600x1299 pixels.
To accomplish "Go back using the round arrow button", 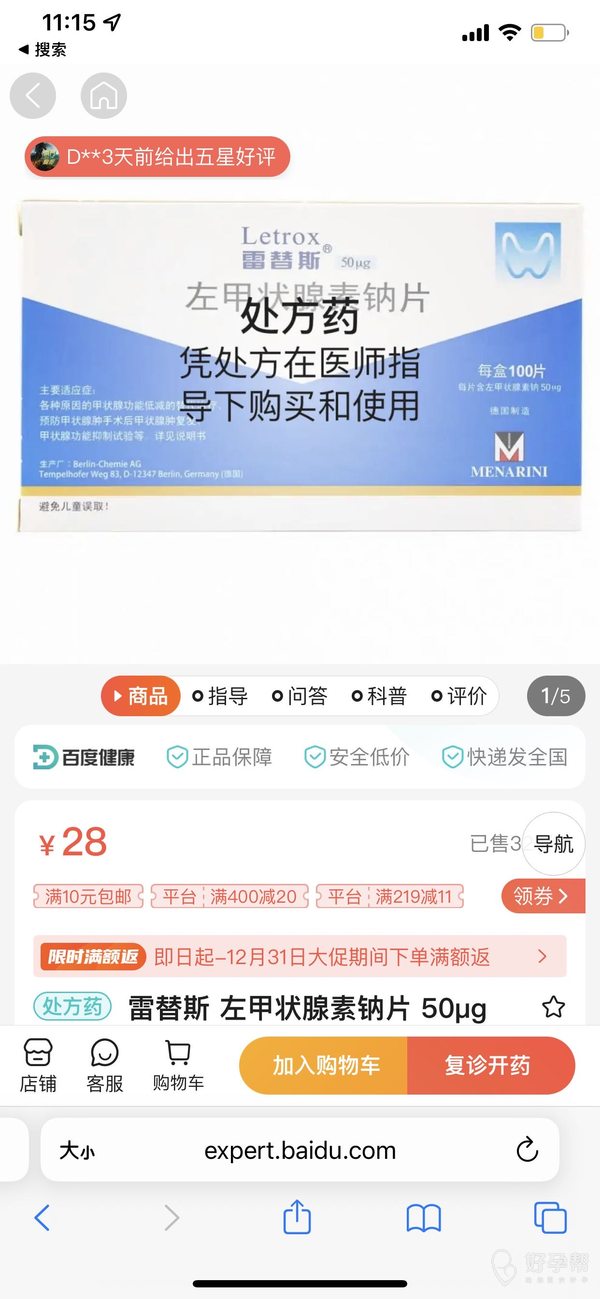I will [33, 96].
